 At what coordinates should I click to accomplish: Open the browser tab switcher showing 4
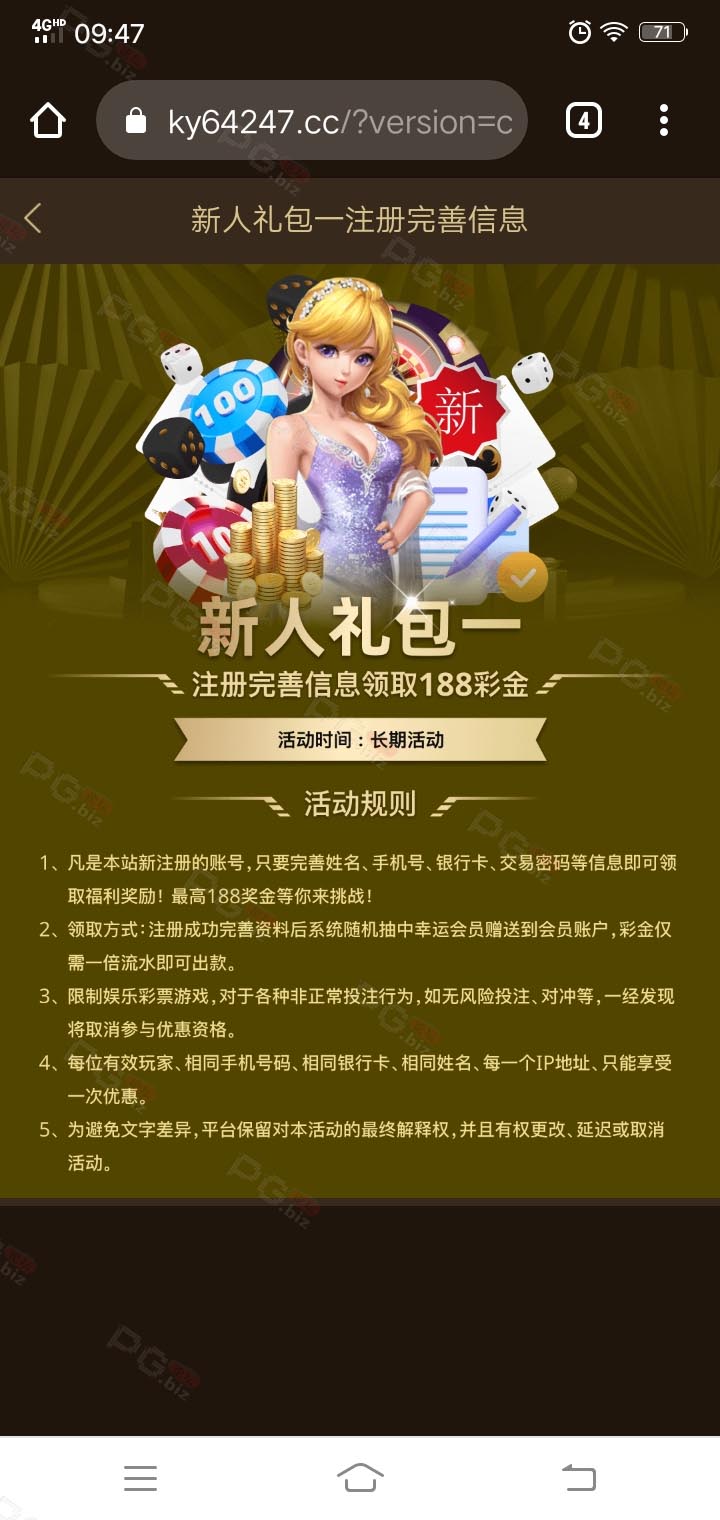pos(584,121)
